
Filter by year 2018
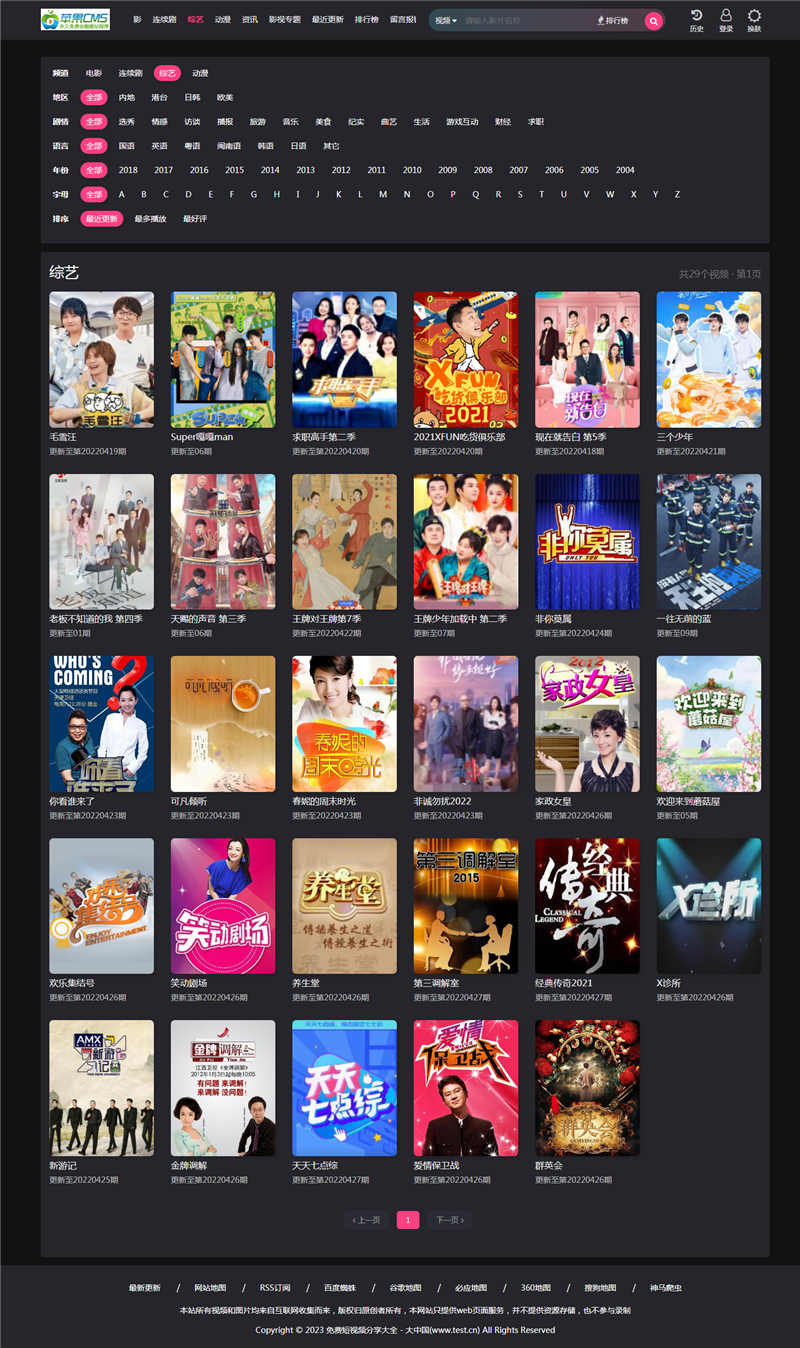pos(128,170)
